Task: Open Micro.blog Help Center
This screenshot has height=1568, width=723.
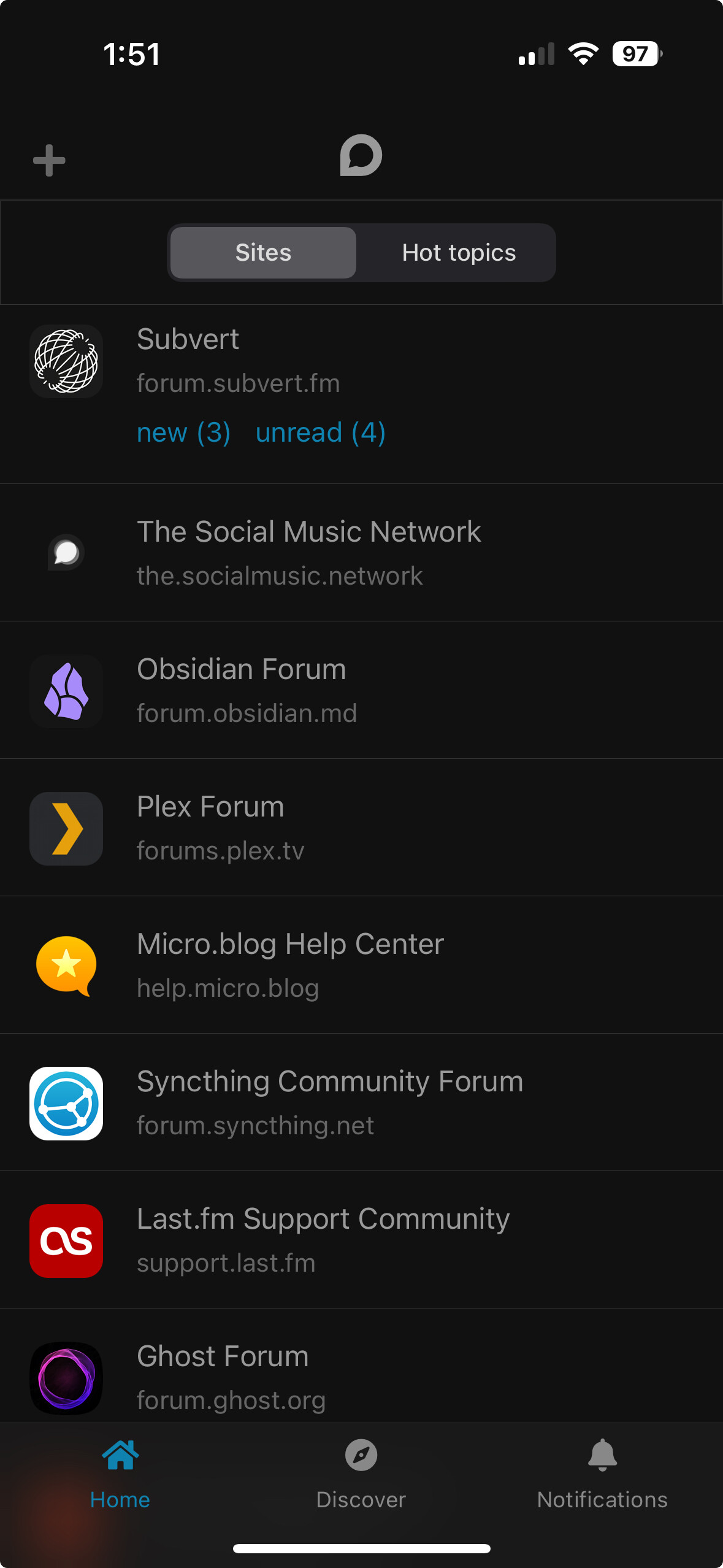Action: 361,965
